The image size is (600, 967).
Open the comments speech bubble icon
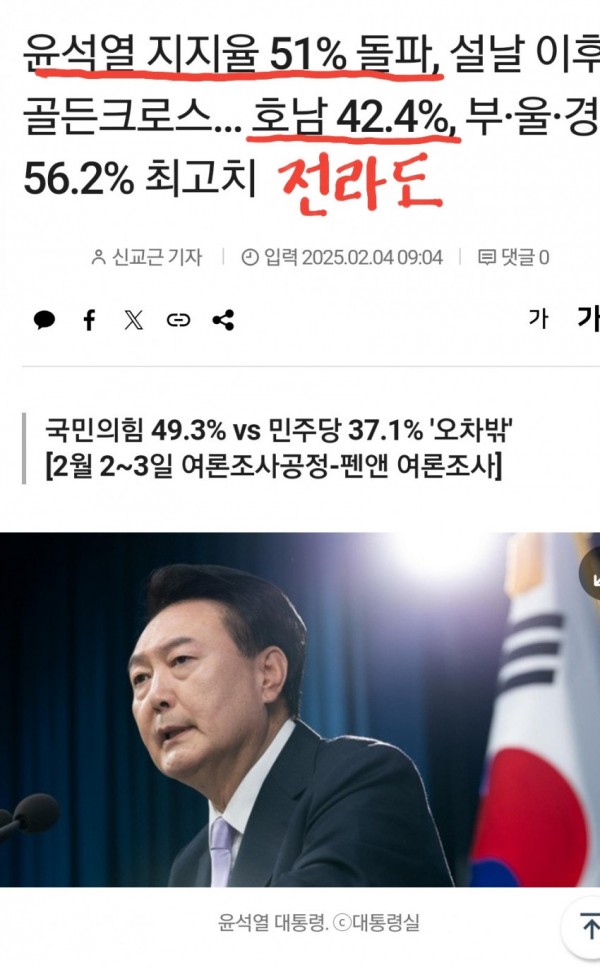44,320
